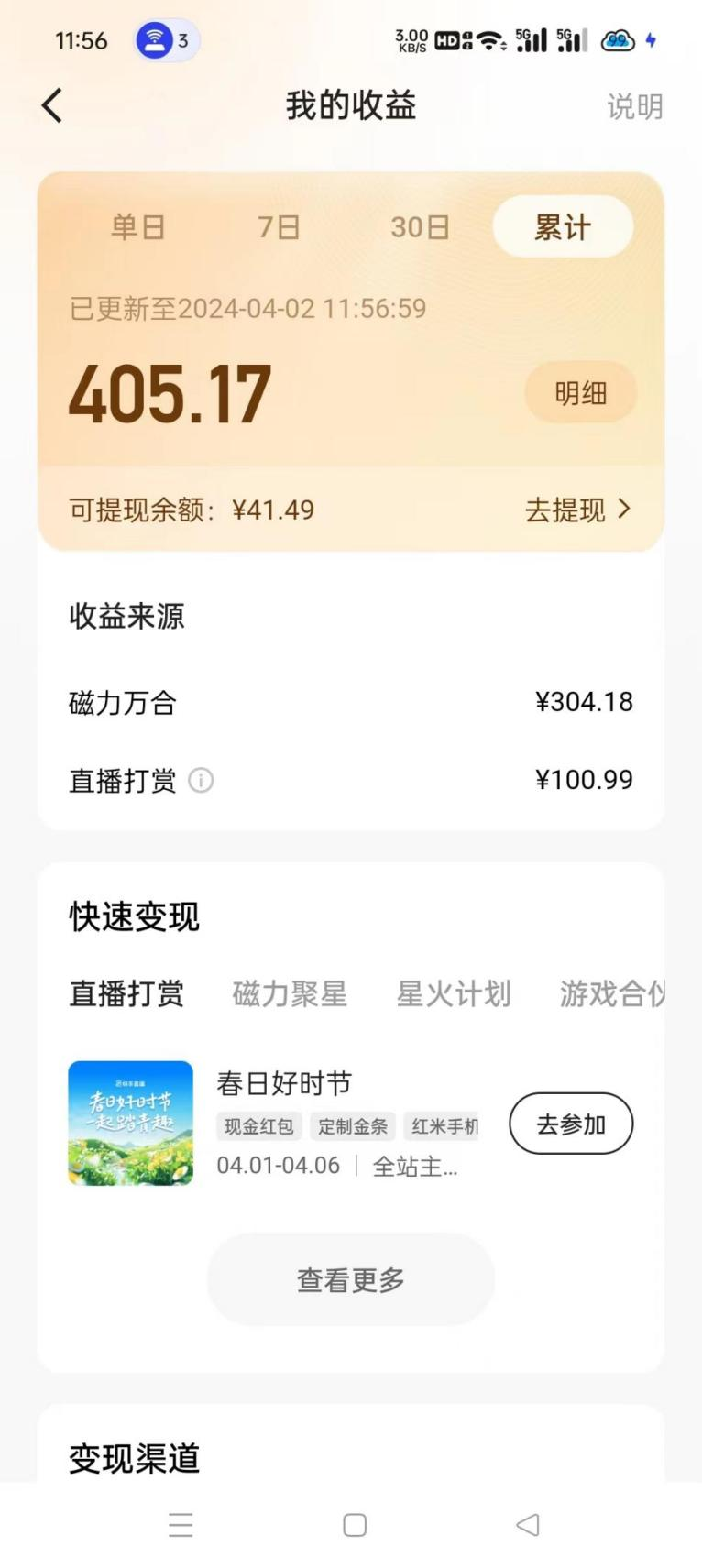Switch to the 7日 earnings tab
Viewport: 702px width, 1568px height.
pos(279,226)
